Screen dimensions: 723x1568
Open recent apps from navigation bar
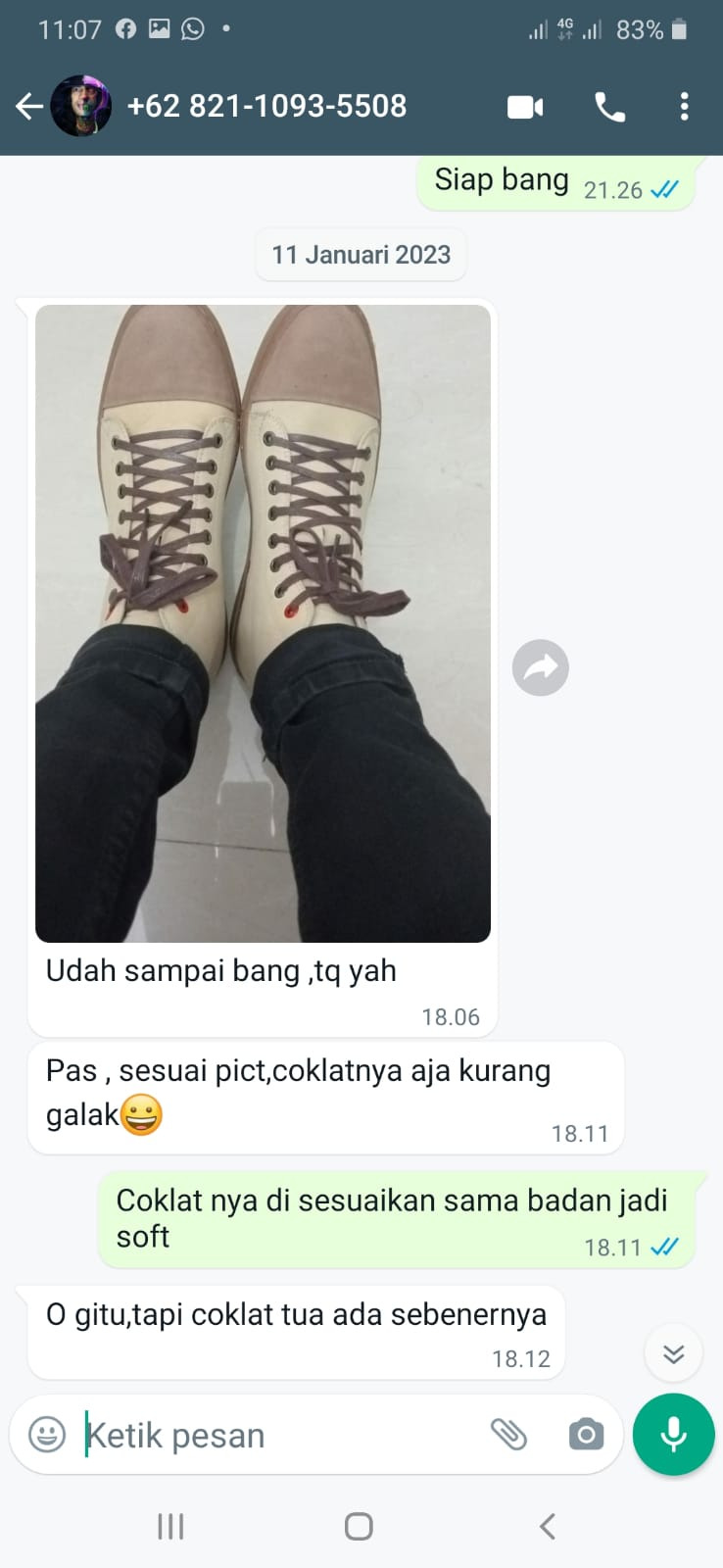170,1526
